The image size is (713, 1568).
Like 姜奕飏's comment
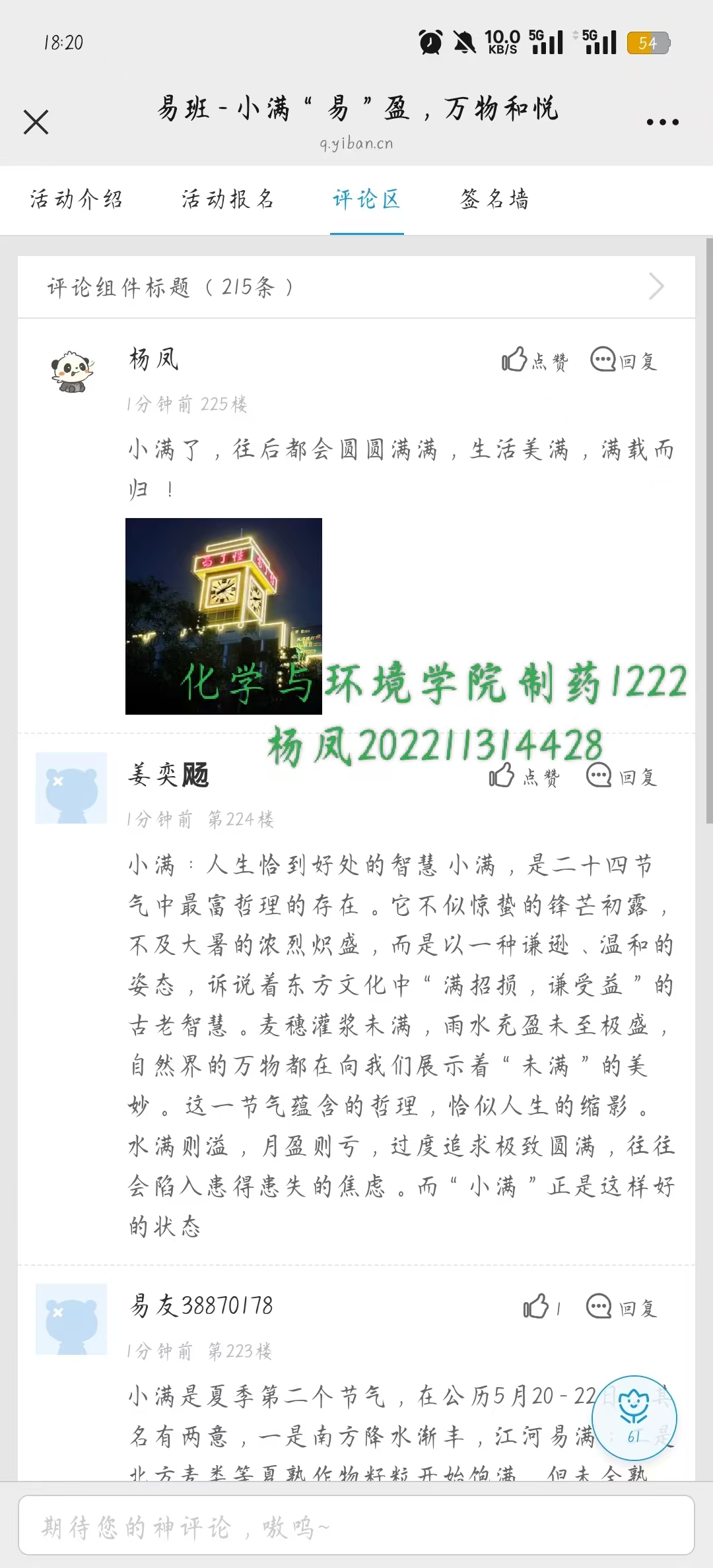pos(524,776)
